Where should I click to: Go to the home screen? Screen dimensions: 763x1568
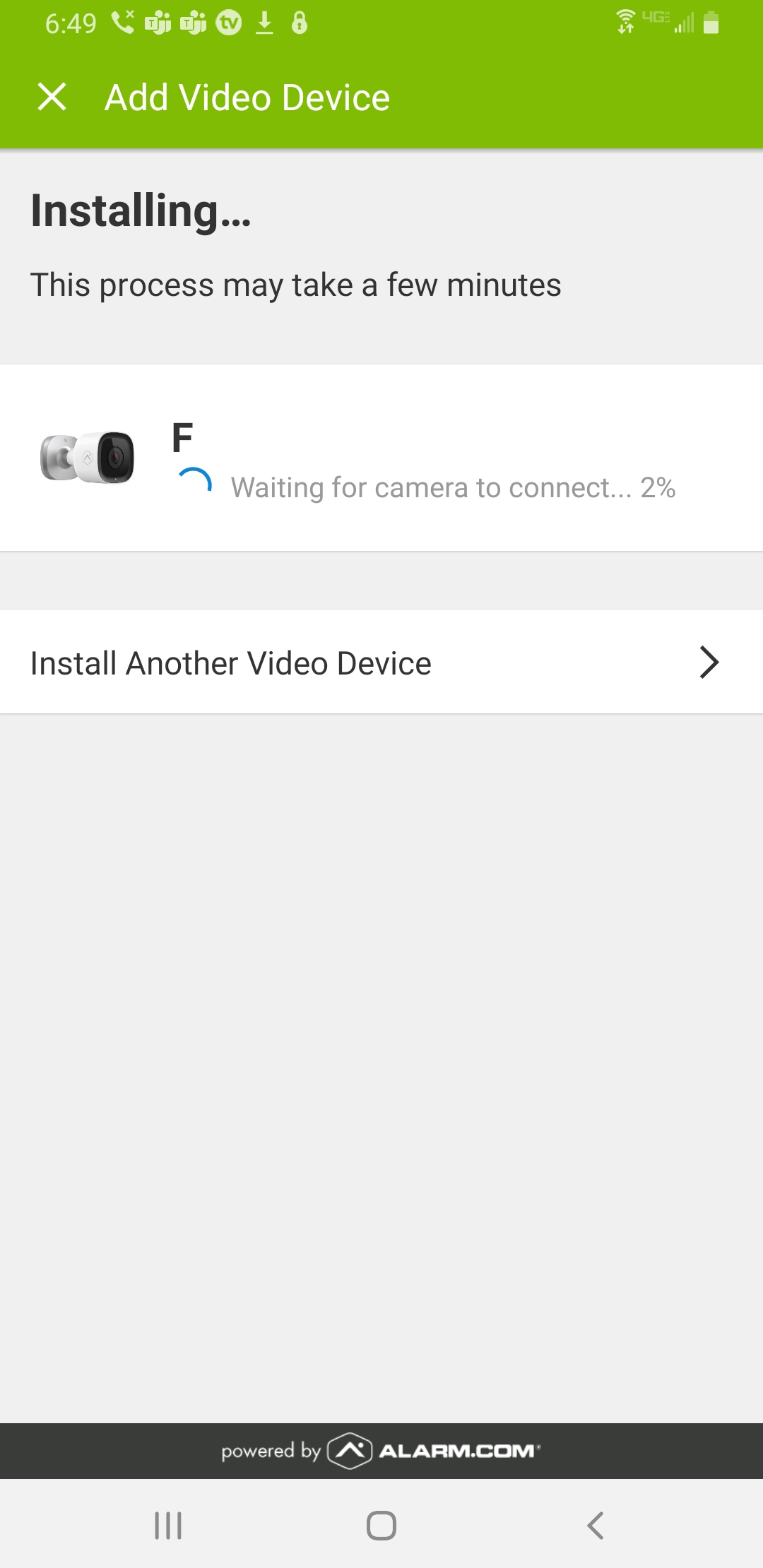pyautogui.click(x=381, y=1526)
